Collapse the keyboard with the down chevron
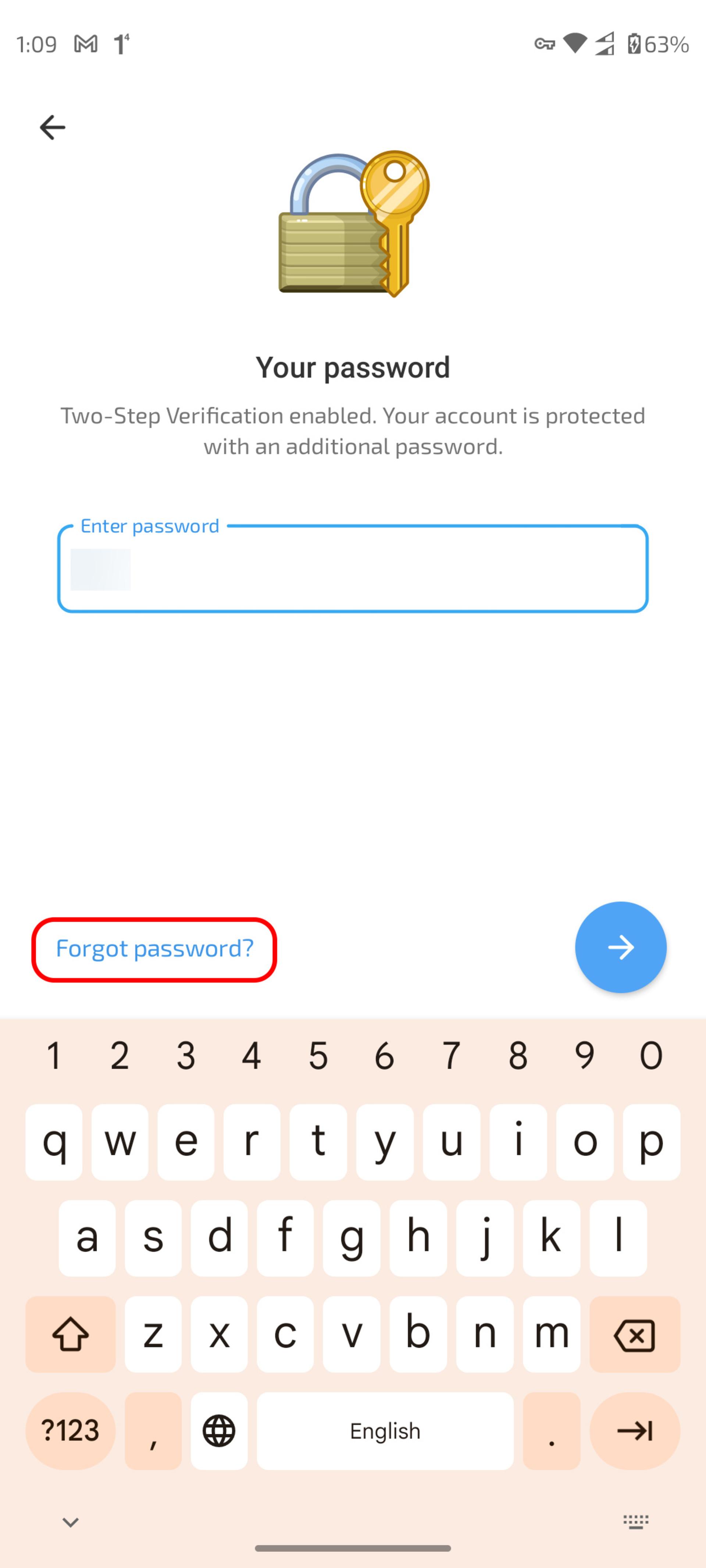This screenshot has width=706, height=1568. (71, 1522)
